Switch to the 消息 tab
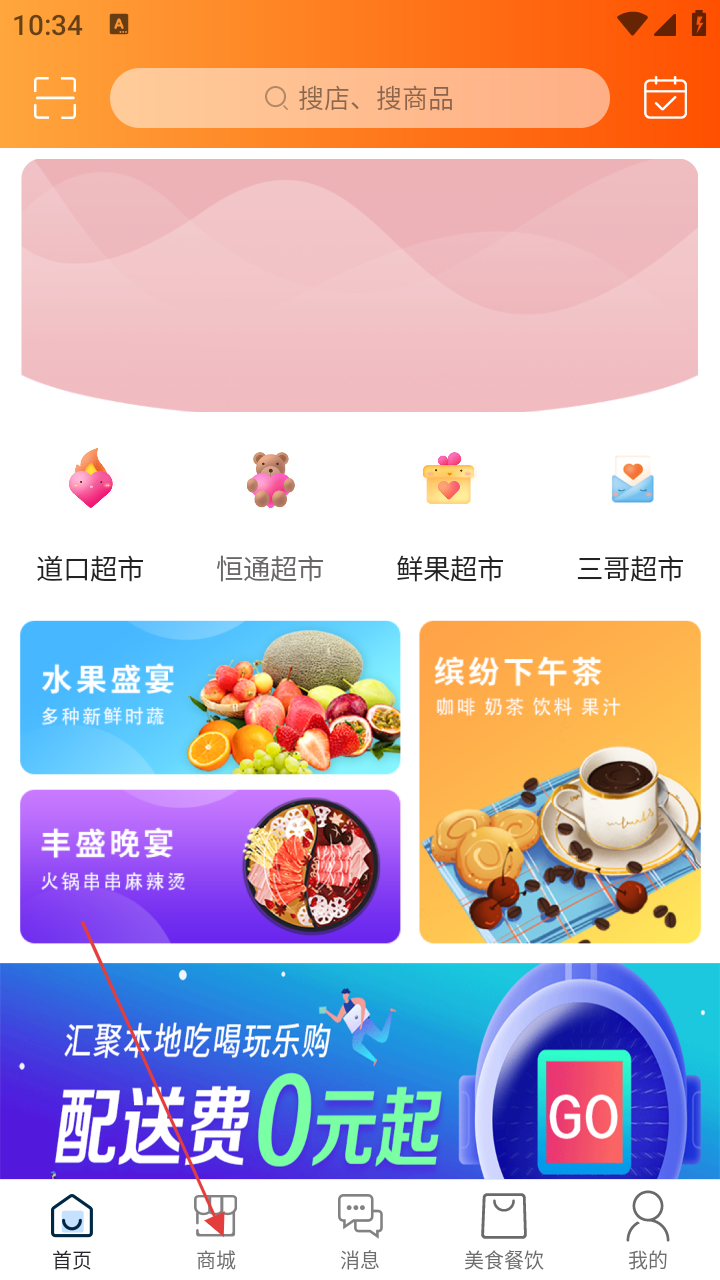 pyautogui.click(x=360, y=1231)
